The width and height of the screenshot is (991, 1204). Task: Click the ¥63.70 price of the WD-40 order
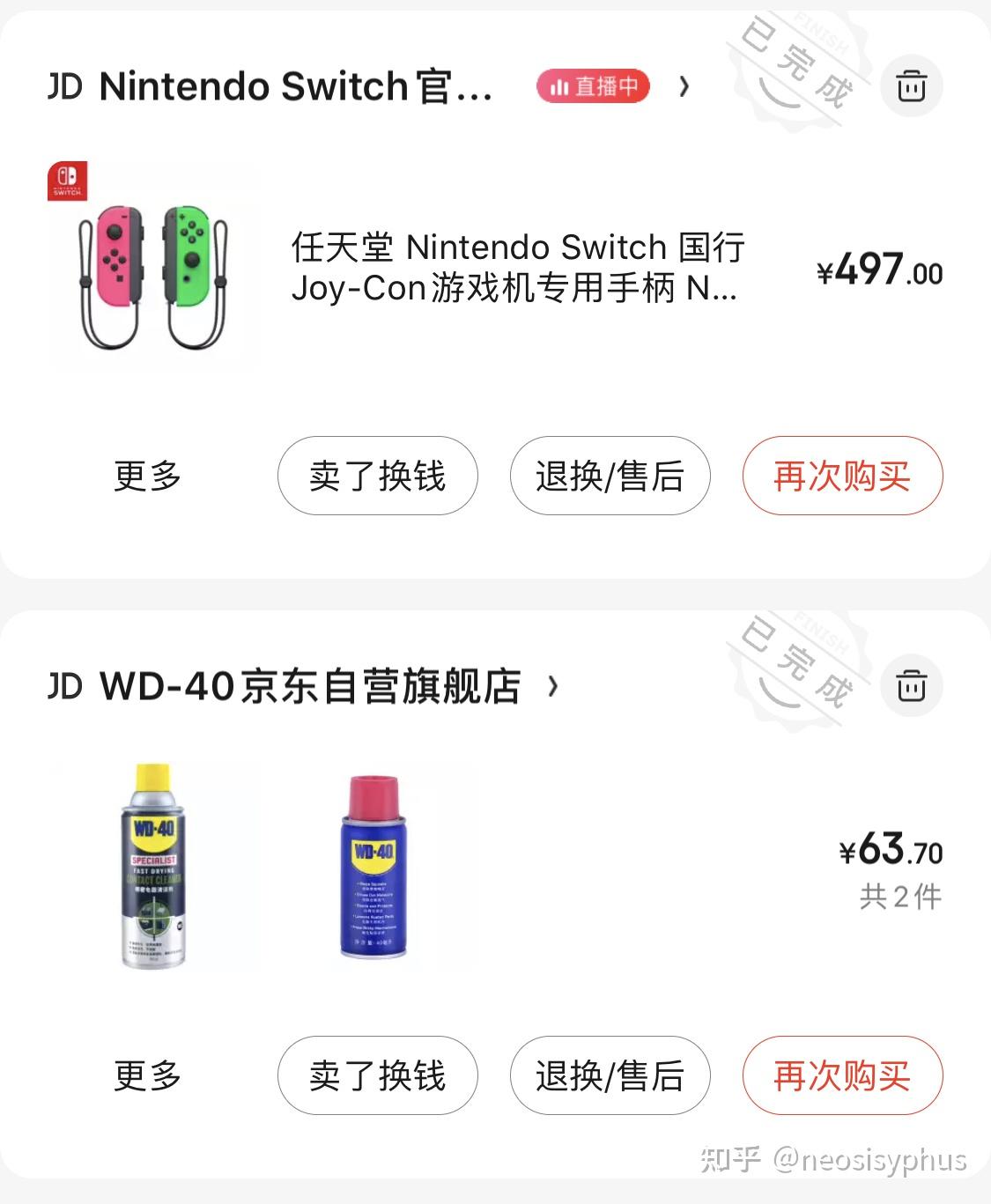tap(890, 852)
